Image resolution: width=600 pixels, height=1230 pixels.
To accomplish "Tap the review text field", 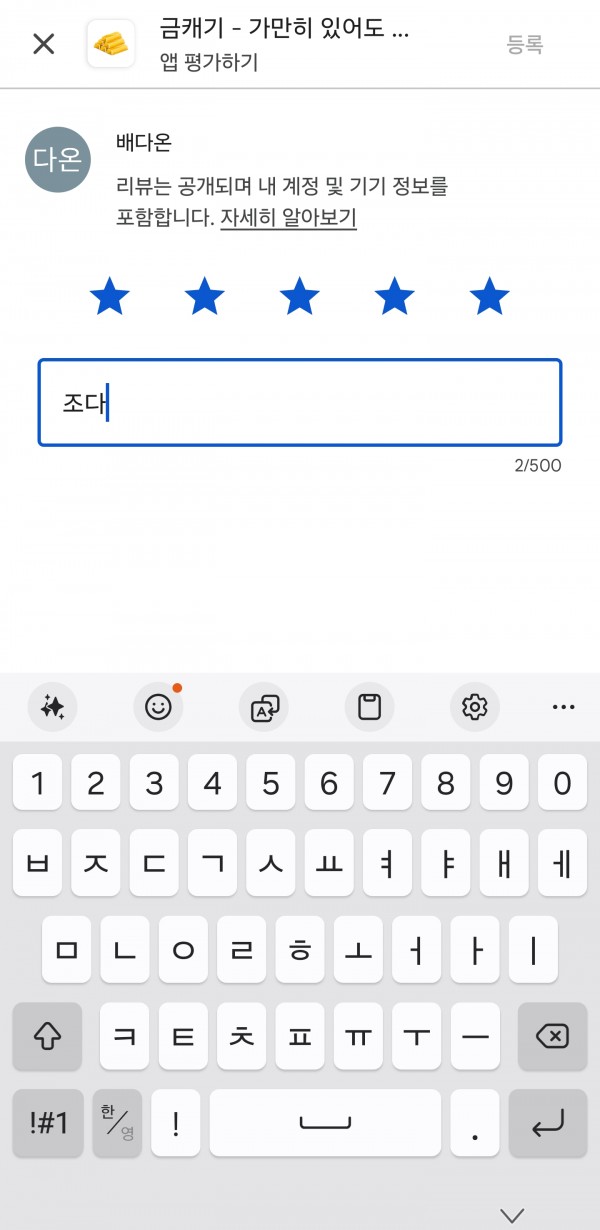I will (x=300, y=402).
